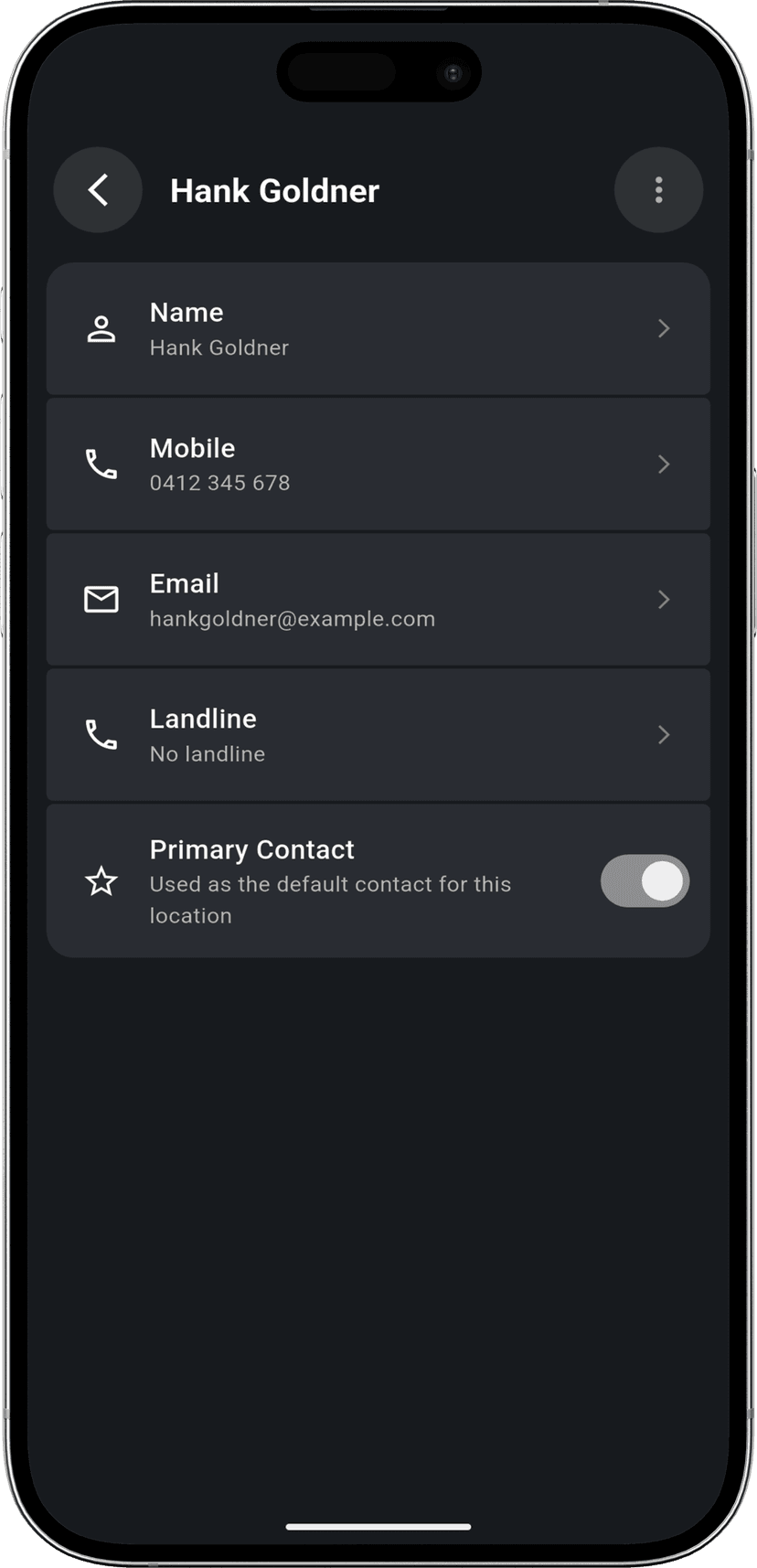
Task: Click the star icon for Primary Contact
Action: pyautogui.click(x=101, y=881)
